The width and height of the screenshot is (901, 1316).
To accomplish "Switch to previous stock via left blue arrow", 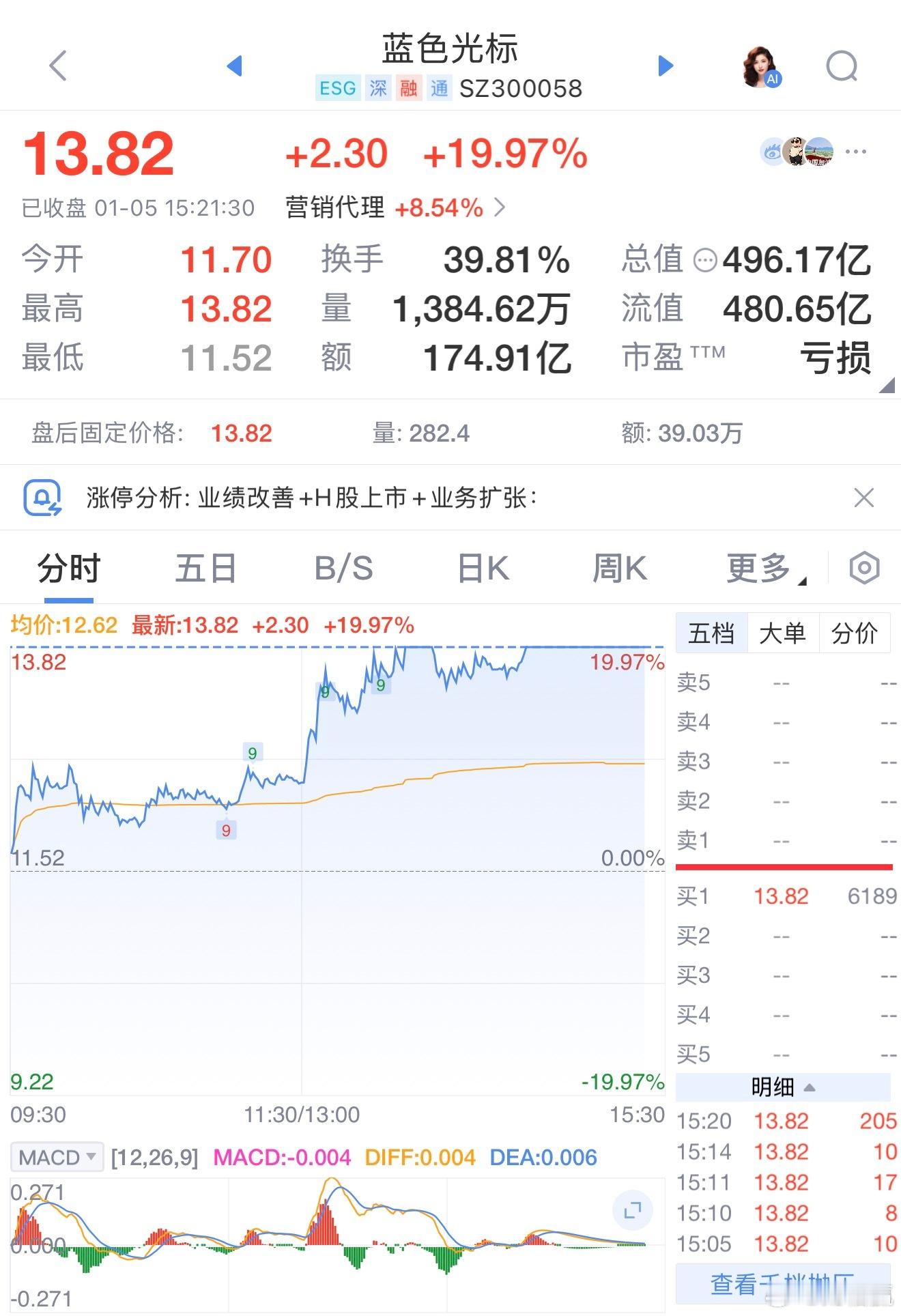I will 235,66.
